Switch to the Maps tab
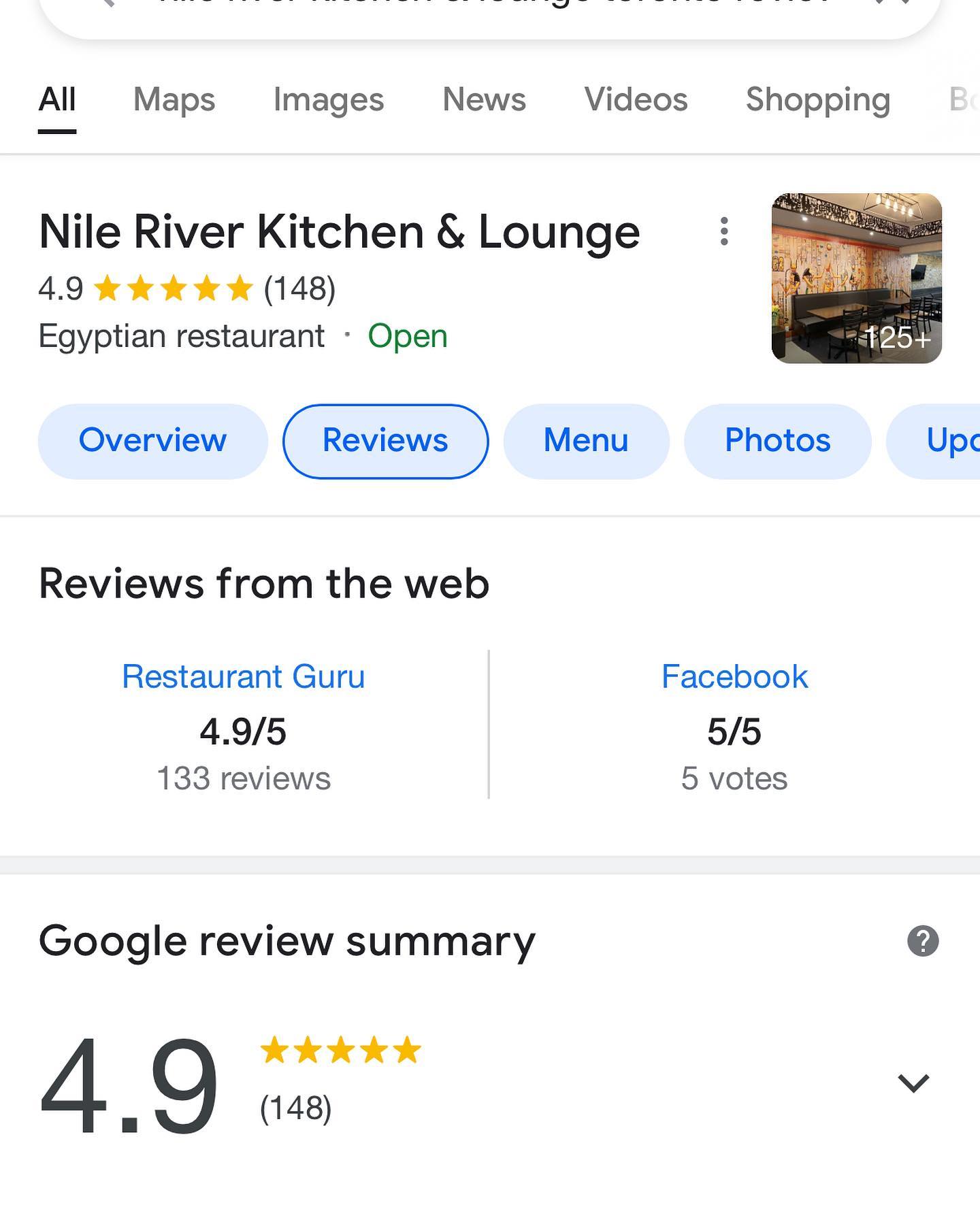This screenshot has width=980, height=1224. click(174, 100)
